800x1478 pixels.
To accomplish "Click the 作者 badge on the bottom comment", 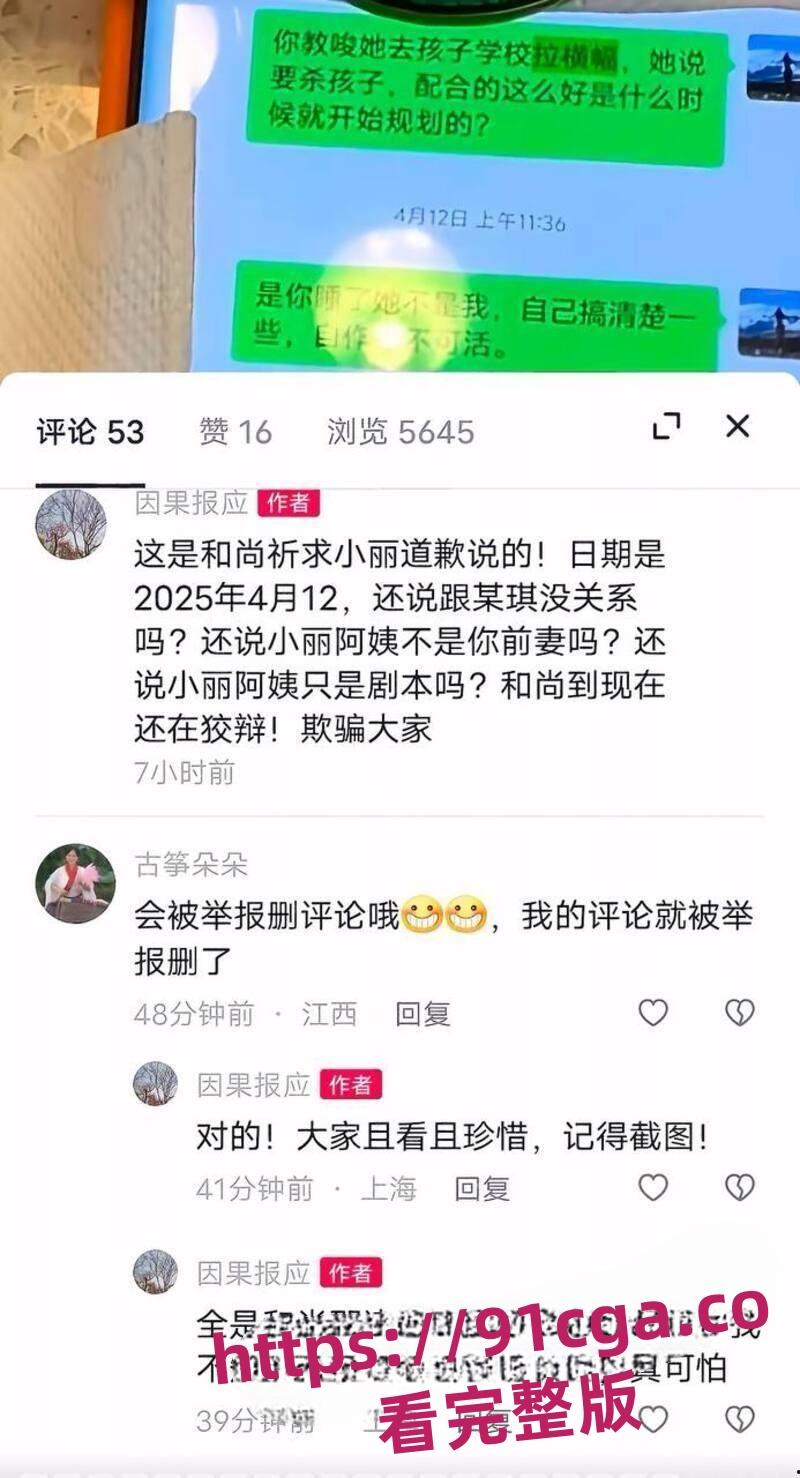I will tap(348, 1272).
